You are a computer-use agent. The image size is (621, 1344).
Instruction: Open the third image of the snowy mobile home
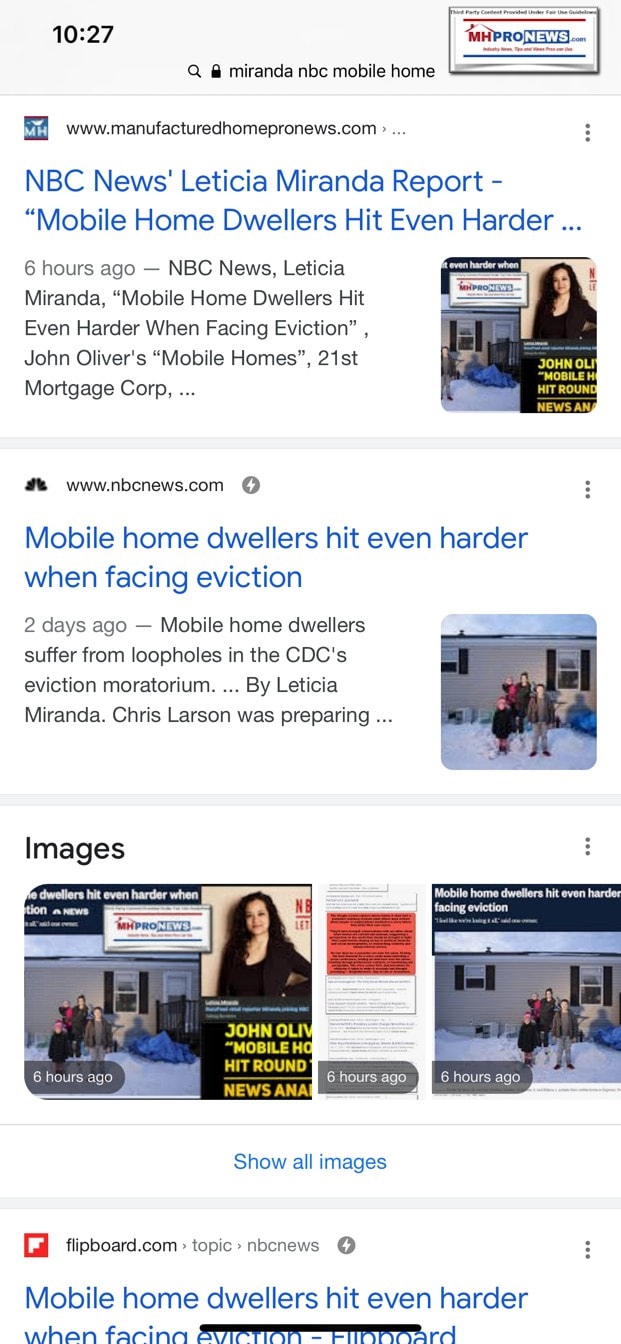click(x=526, y=991)
